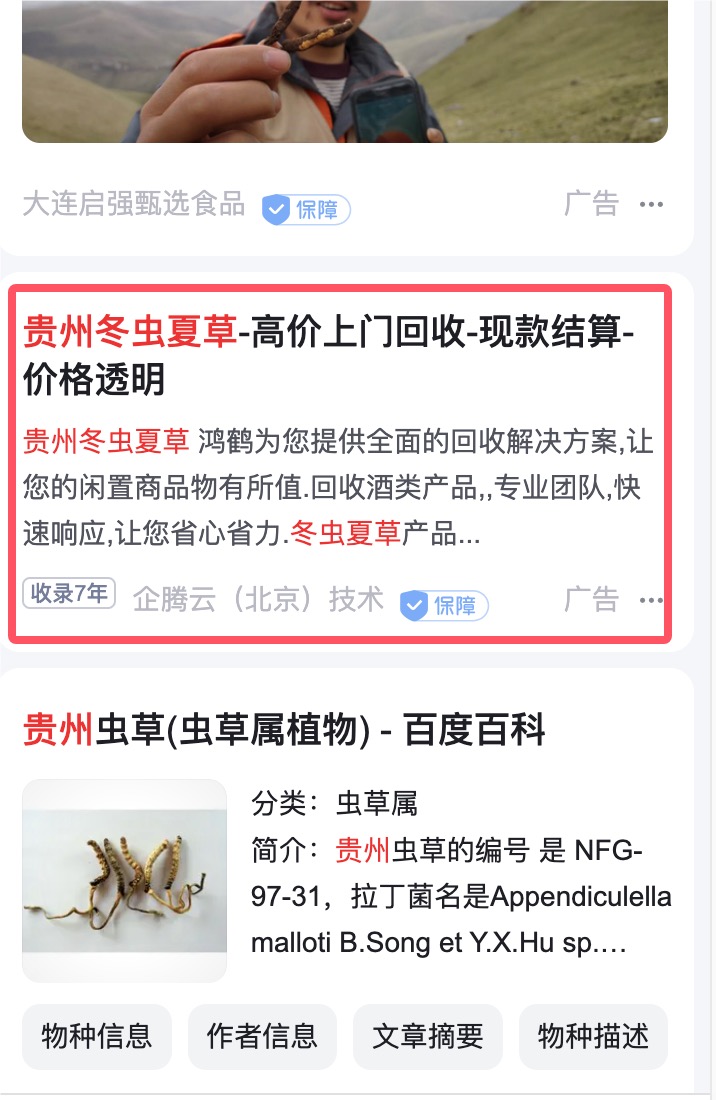The image size is (716, 1100).
Task: Open more options for 企腾云 ad
Action: pos(651,601)
